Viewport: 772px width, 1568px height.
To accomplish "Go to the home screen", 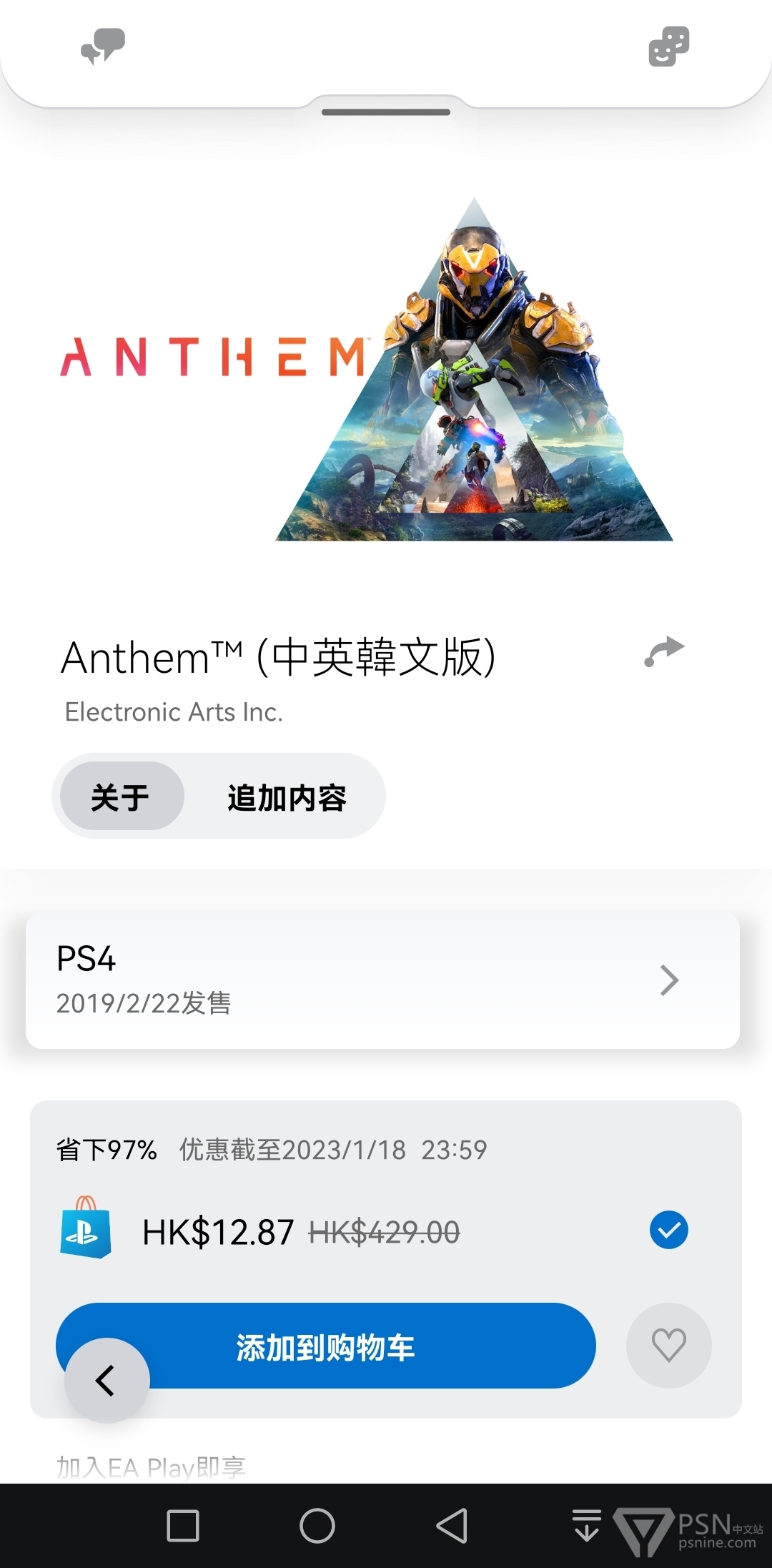I will click(x=317, y=1525).
